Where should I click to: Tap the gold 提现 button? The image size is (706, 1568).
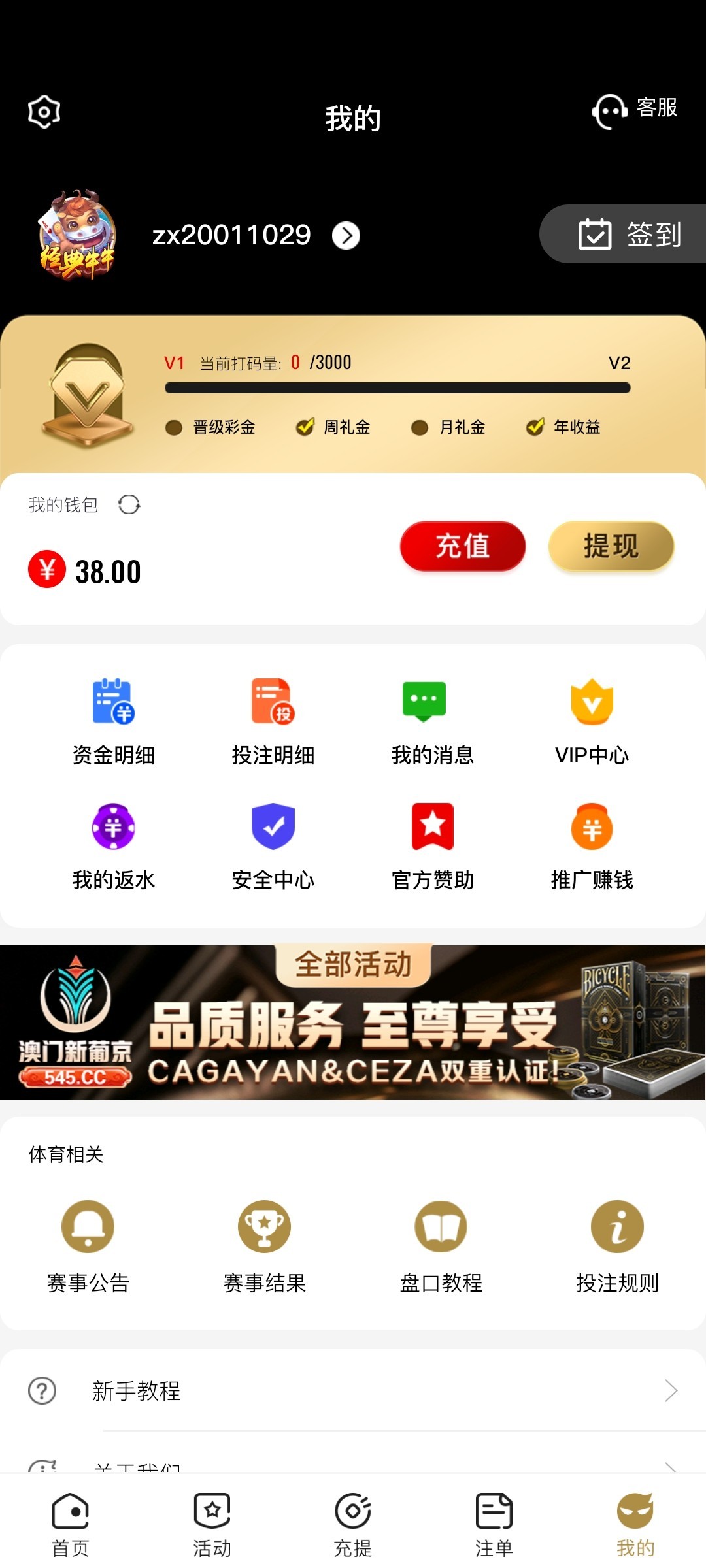[611, 546]
